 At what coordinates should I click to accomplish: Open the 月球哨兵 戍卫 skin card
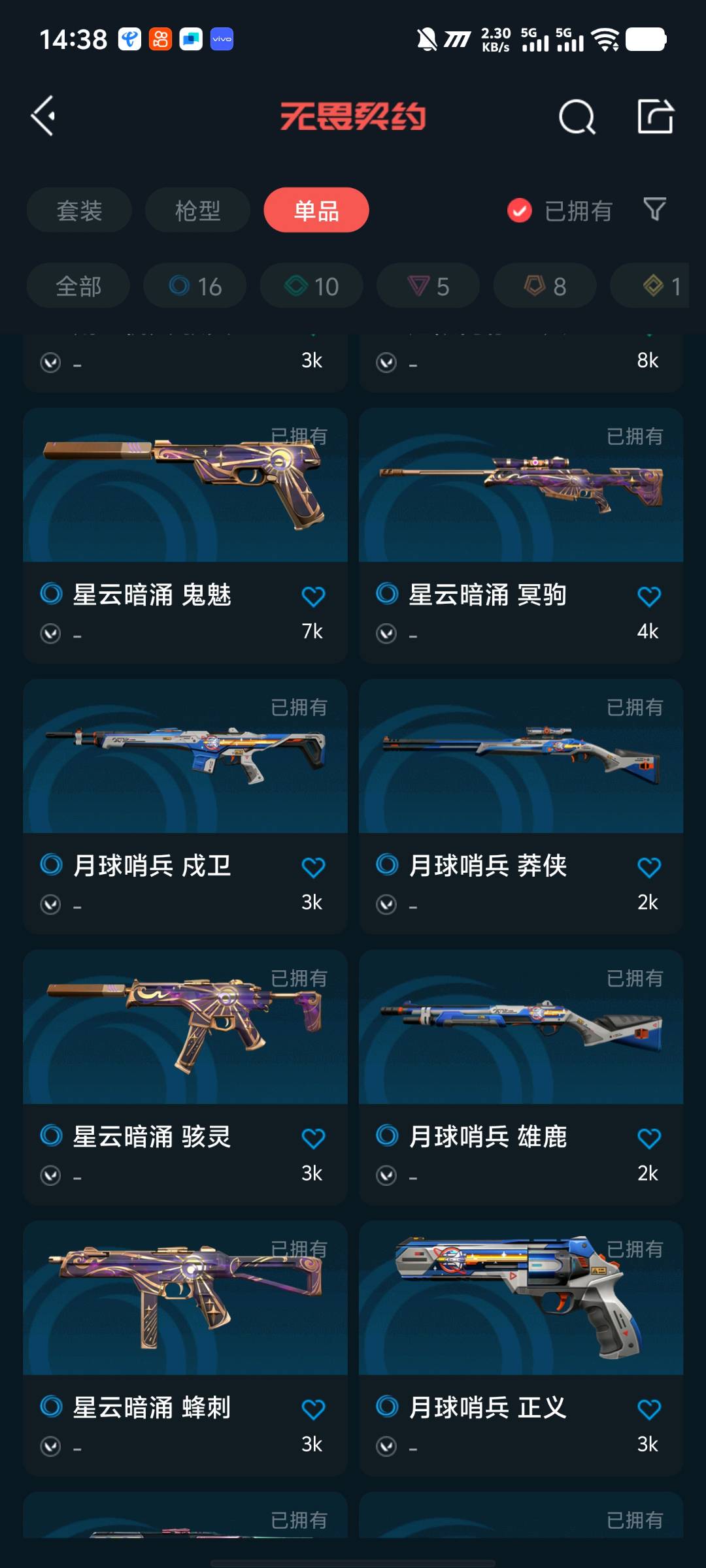(185, 807)
